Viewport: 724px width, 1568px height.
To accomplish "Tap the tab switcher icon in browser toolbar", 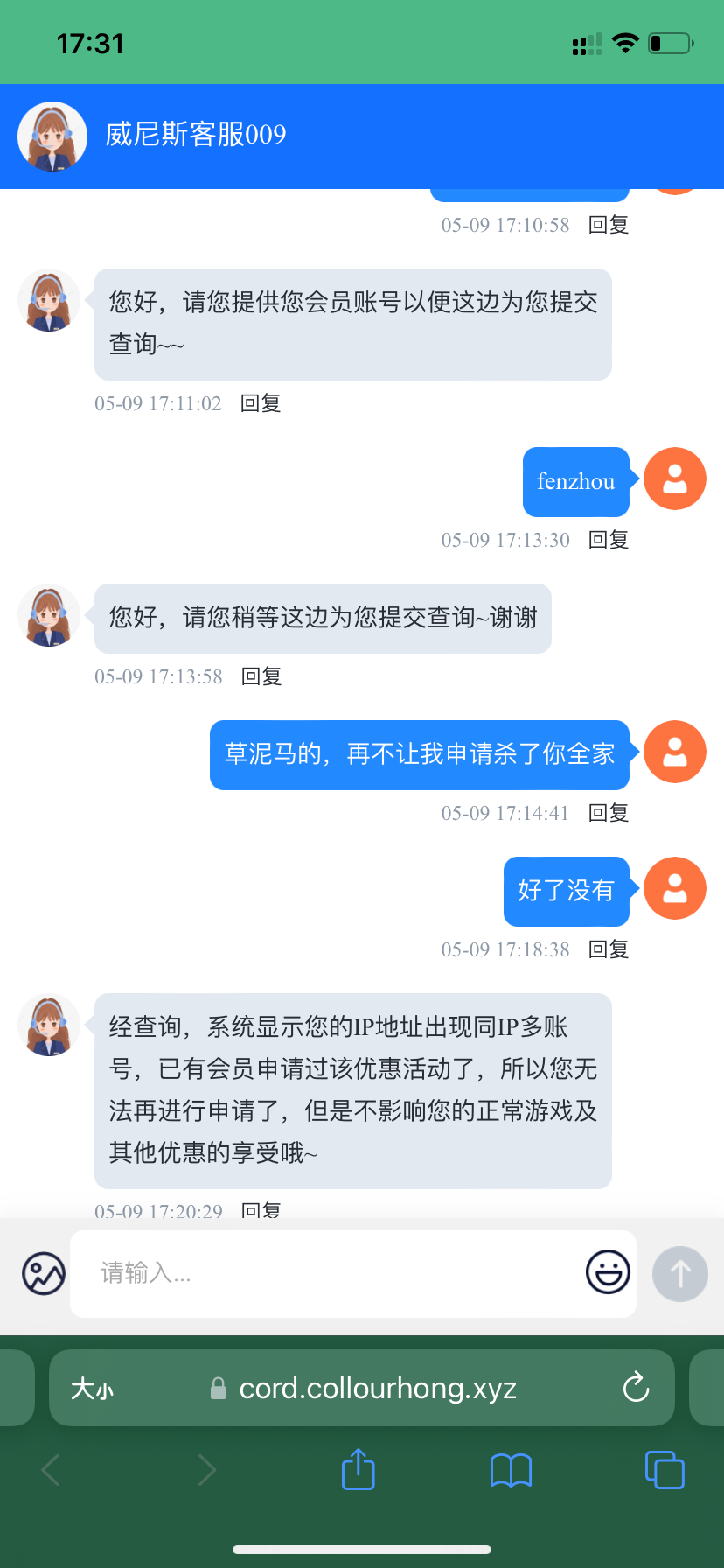I will tap(665, 1469).
